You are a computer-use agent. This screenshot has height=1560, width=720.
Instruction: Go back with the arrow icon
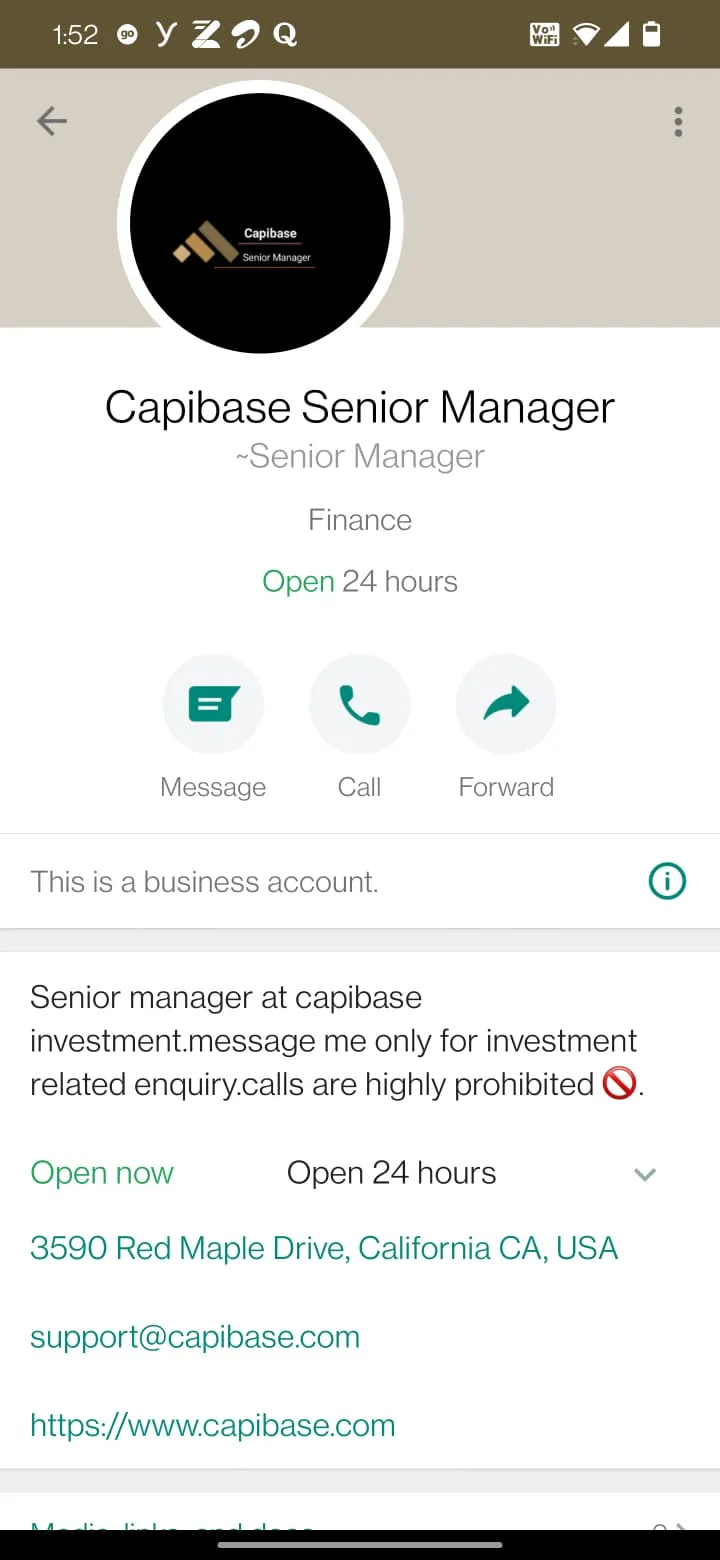pyautogui.click(x=52, y=122)
